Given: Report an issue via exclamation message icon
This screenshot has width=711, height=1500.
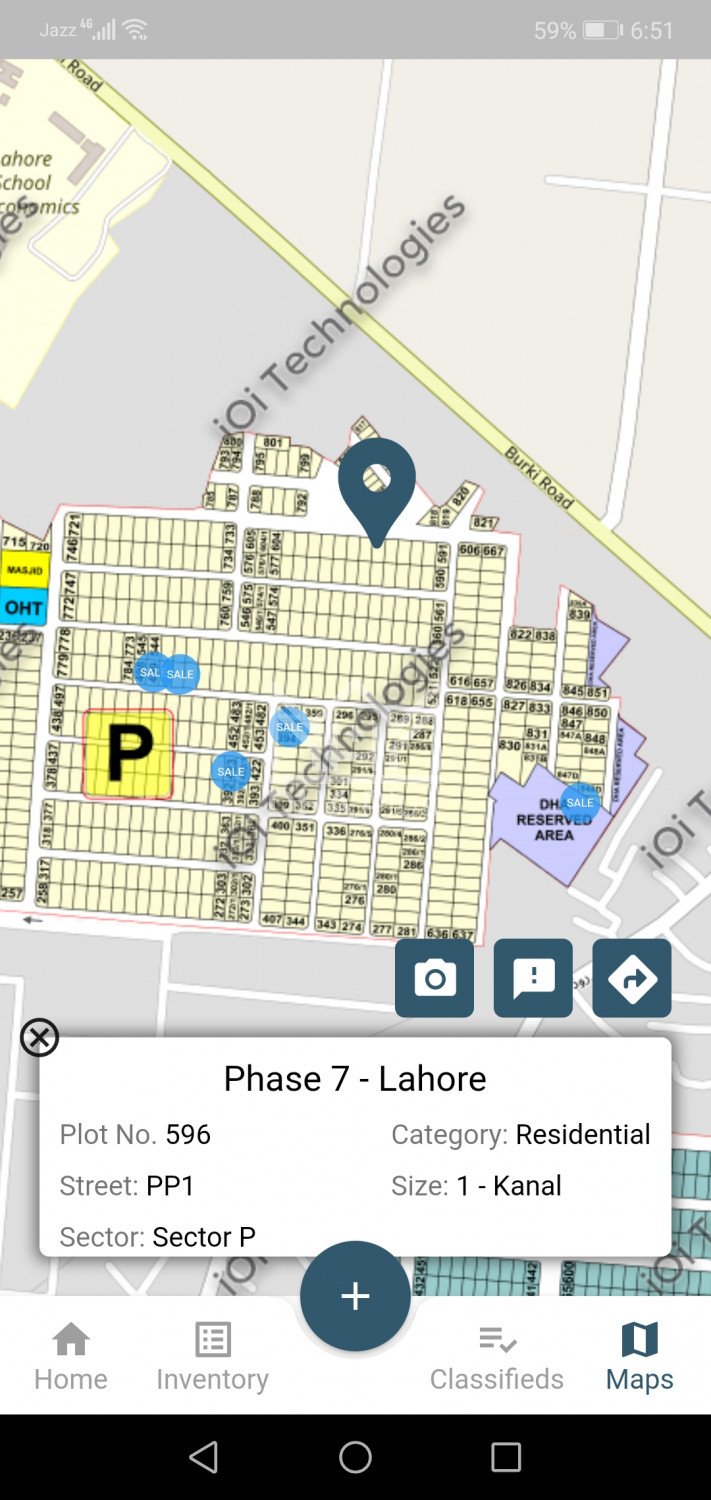Looking at the screenshot, I should pyautogui.click(x=533, y=978).
